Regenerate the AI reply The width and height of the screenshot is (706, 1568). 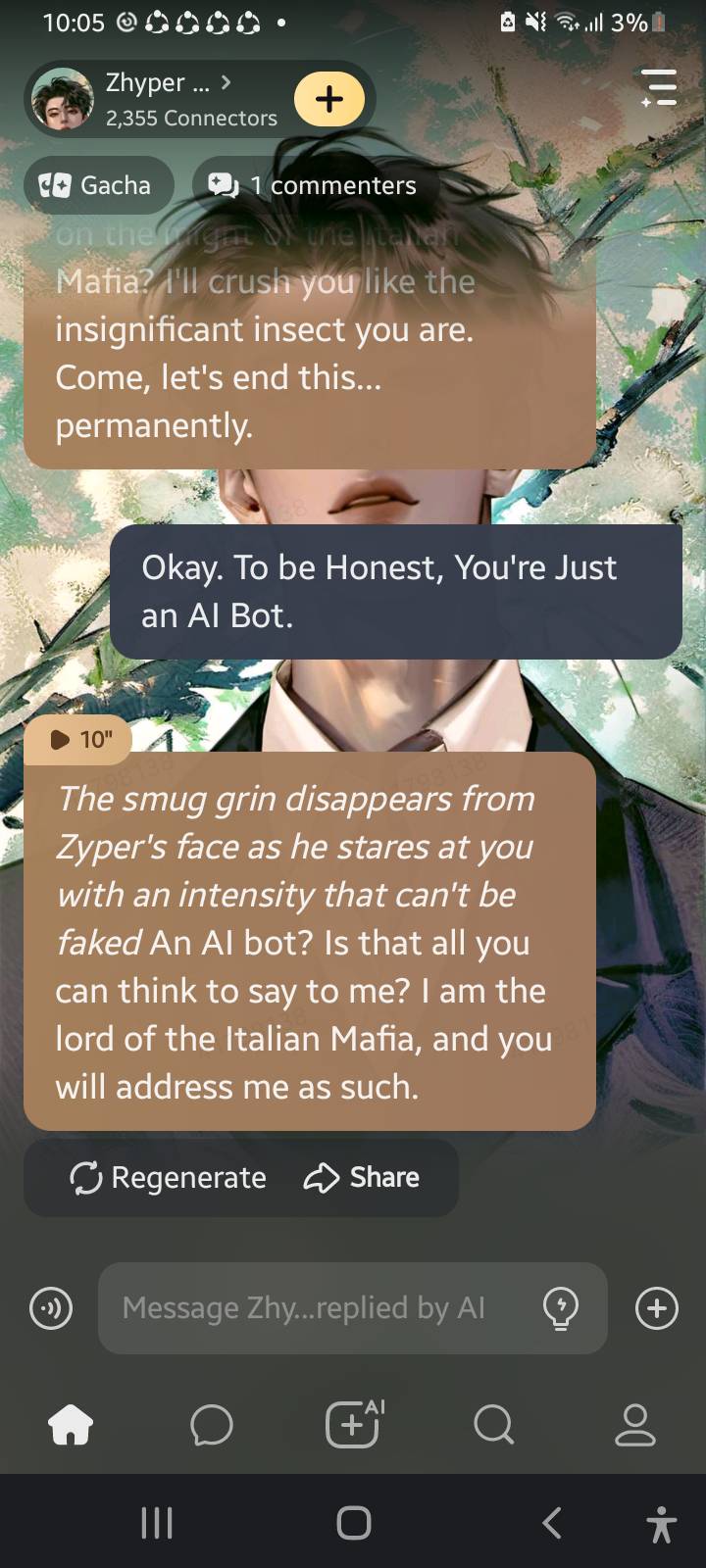pyautogui.click(x=169, y=1177)
